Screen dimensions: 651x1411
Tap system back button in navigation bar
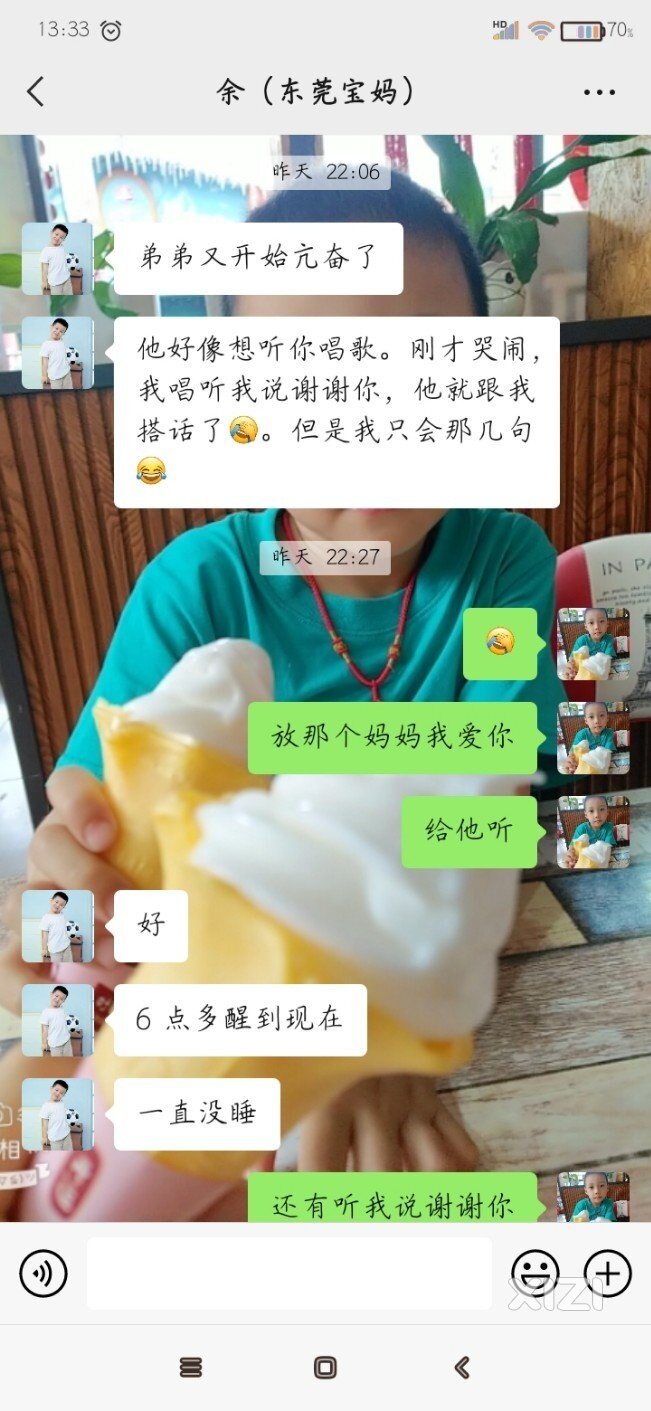(461, 1367)
